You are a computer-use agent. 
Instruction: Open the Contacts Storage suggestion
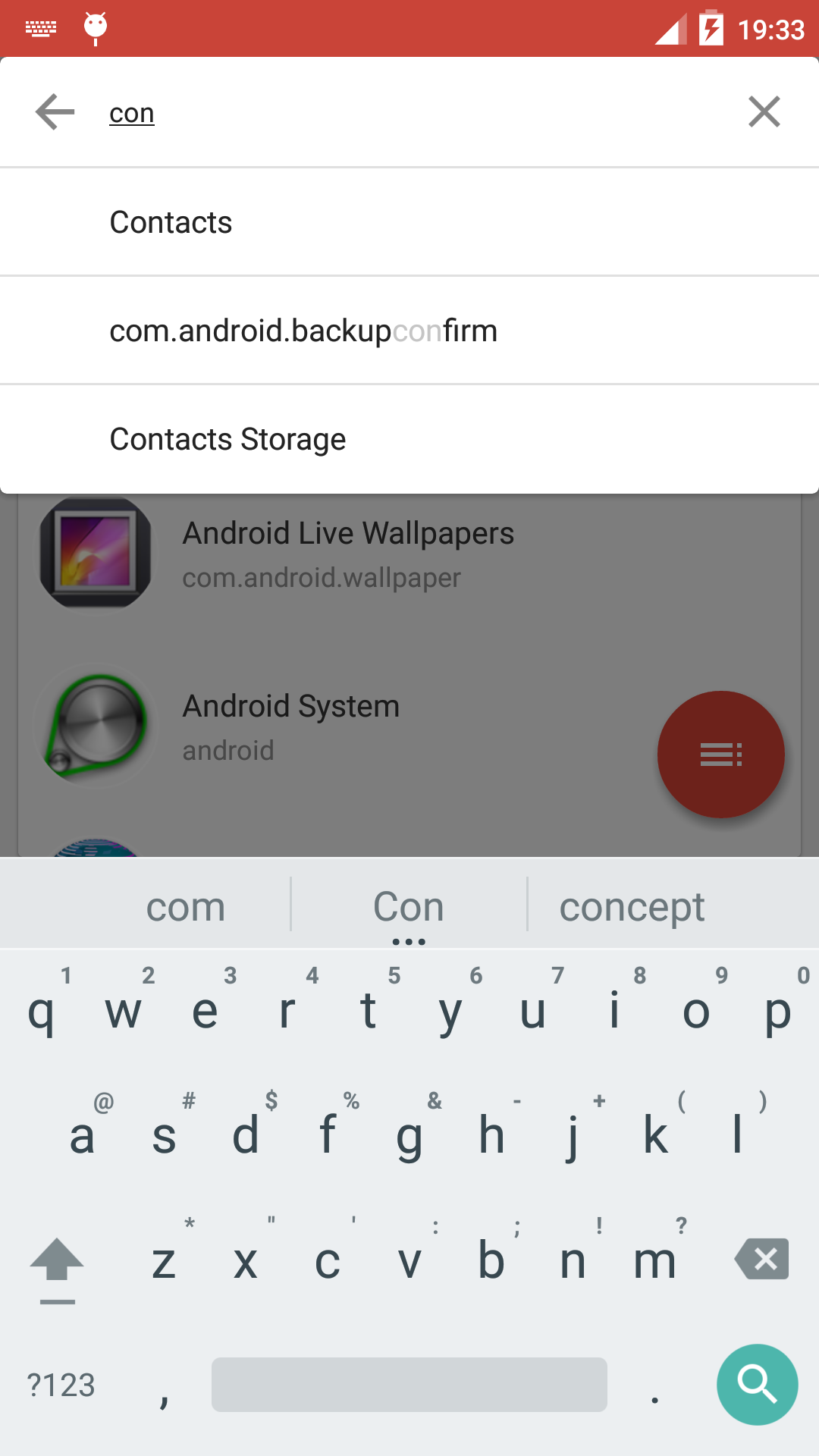409,439
